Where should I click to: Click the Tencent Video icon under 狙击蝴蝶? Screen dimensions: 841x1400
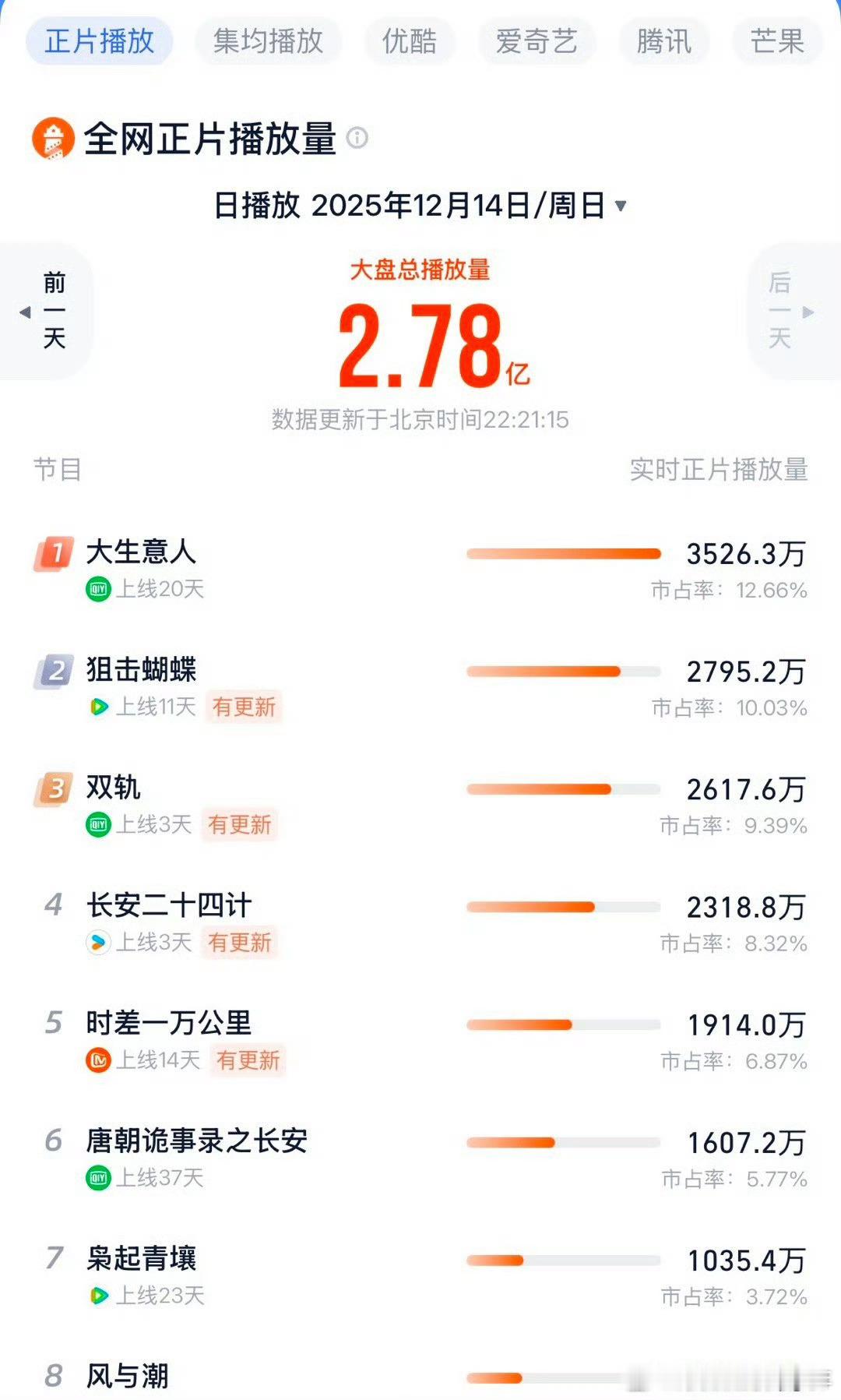click(x=99, y=707)
